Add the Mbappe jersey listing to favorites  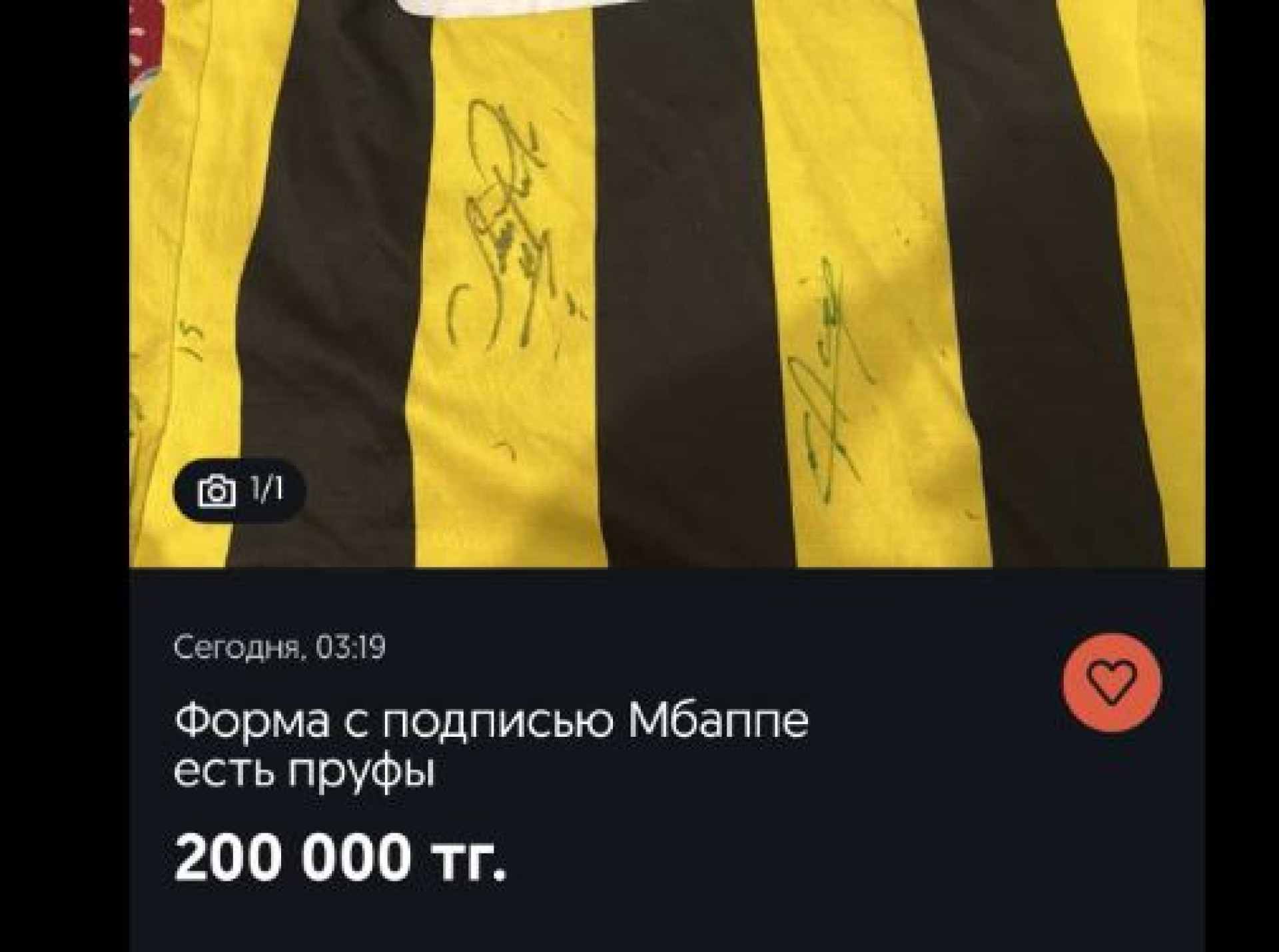(x=1111, y=683)
